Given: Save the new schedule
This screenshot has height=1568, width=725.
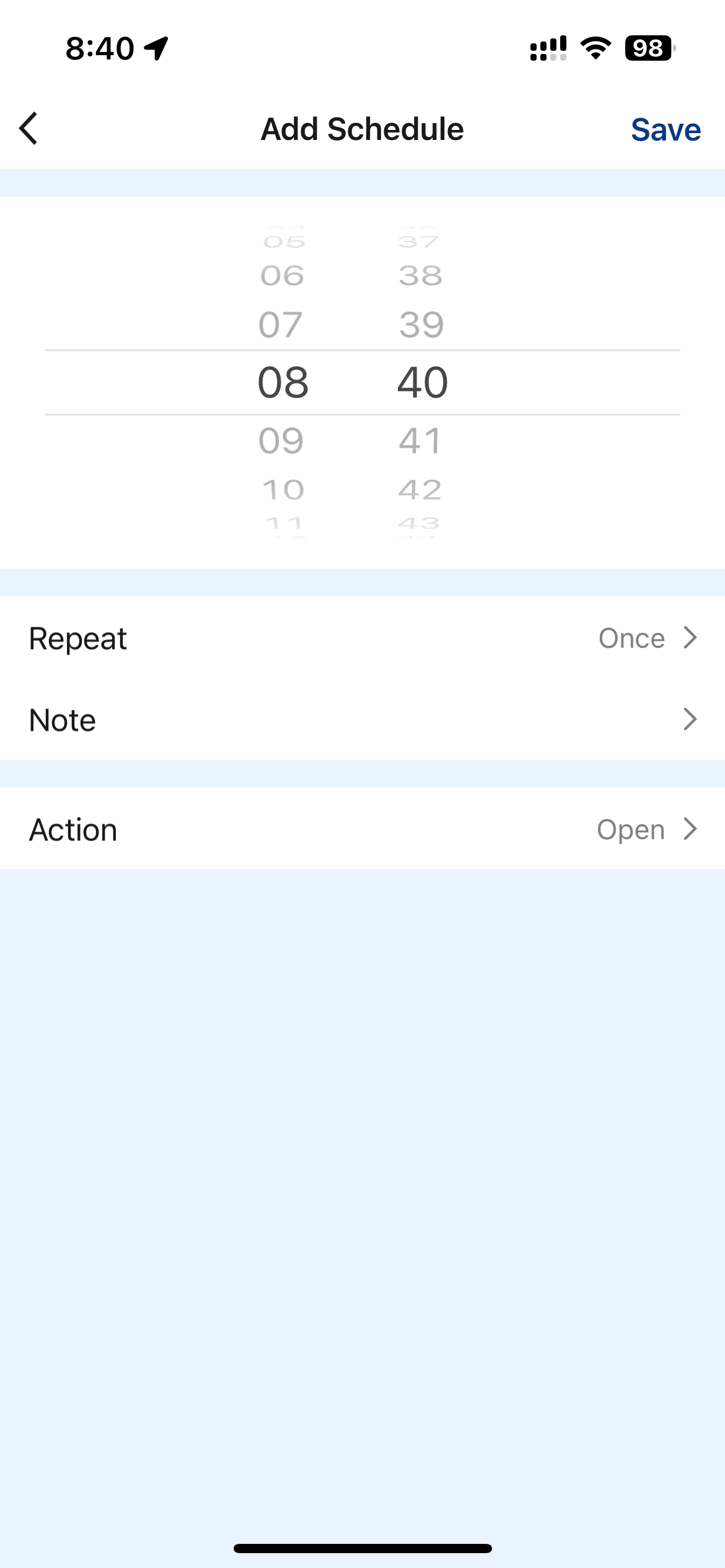Looking at the screenshot, I should pos(666,130).
